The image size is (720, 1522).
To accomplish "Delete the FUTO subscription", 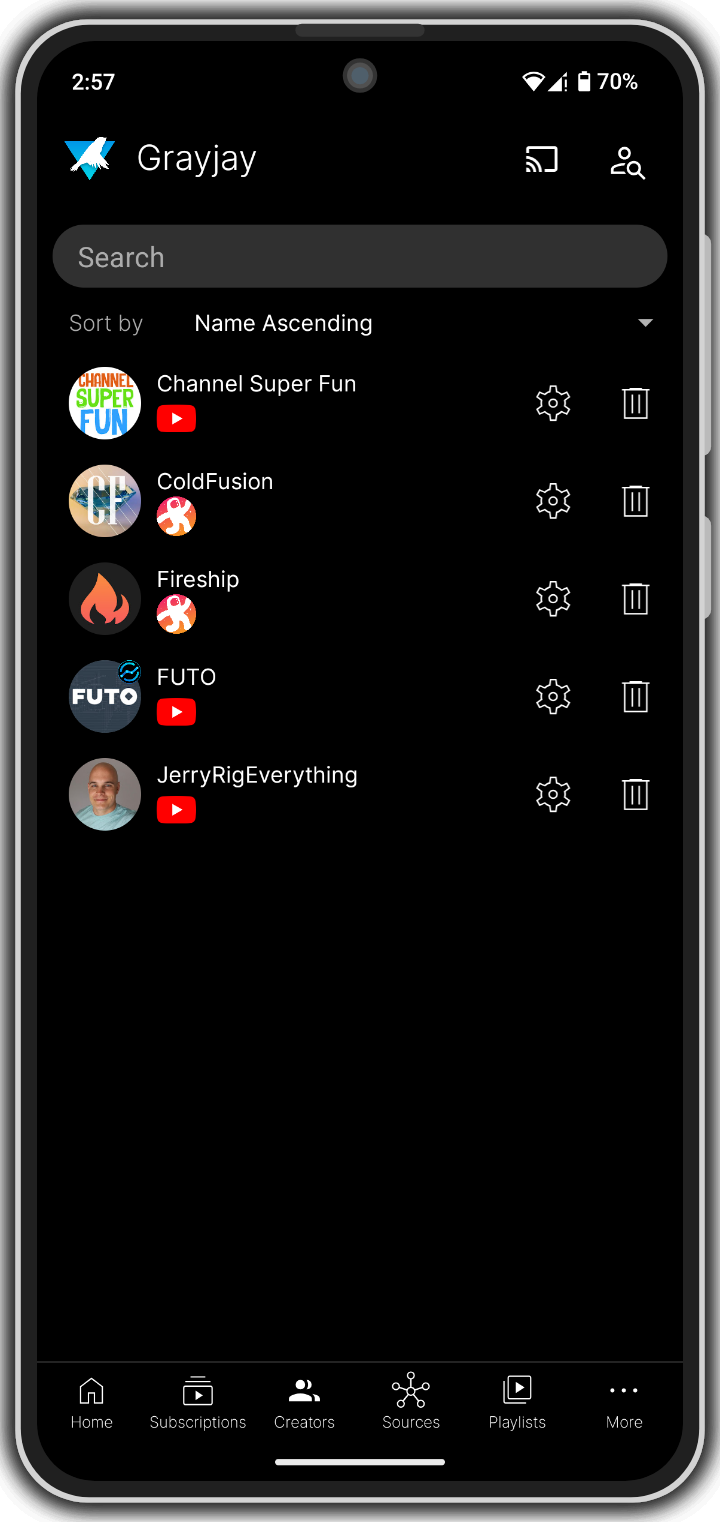I will [636, 696].
